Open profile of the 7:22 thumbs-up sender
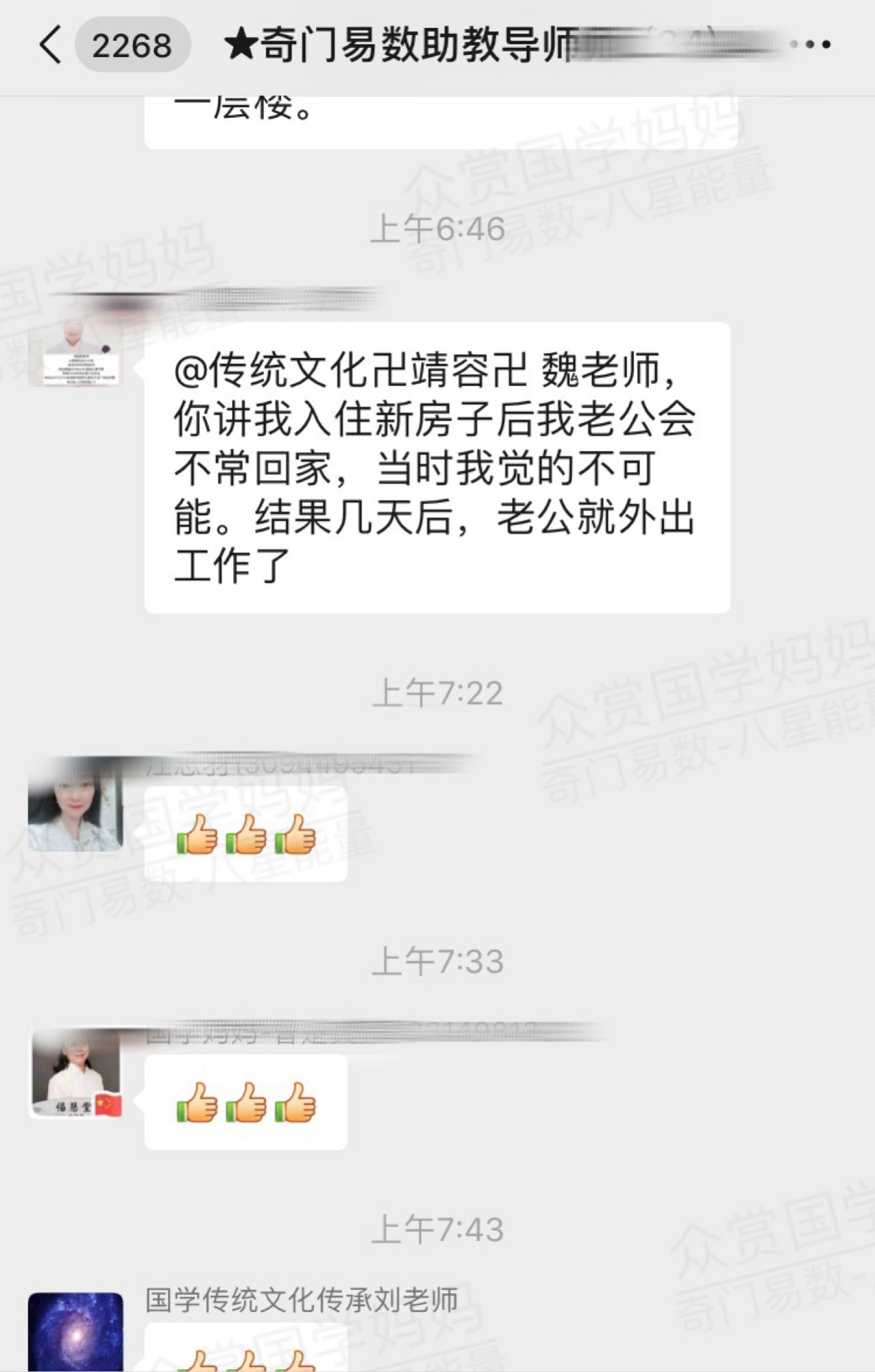875x1372 pixels. point(75,804)
